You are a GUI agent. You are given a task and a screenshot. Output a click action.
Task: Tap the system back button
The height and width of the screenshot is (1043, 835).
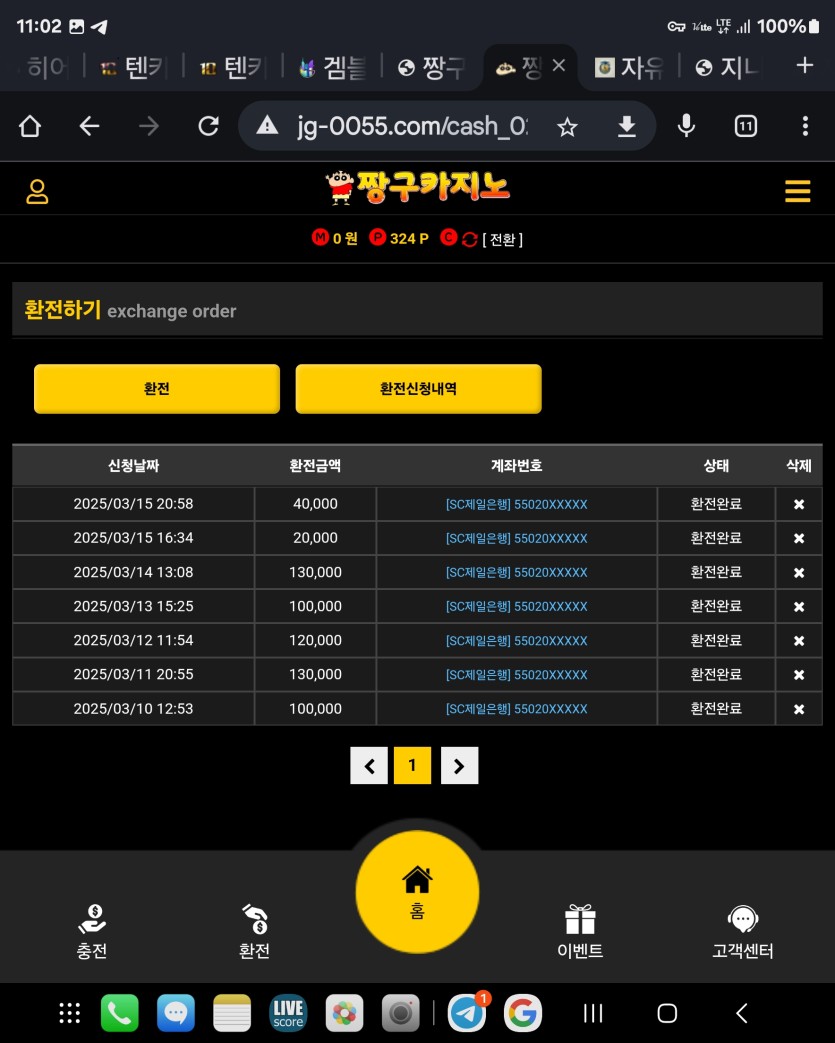(x=741, y=1013)
